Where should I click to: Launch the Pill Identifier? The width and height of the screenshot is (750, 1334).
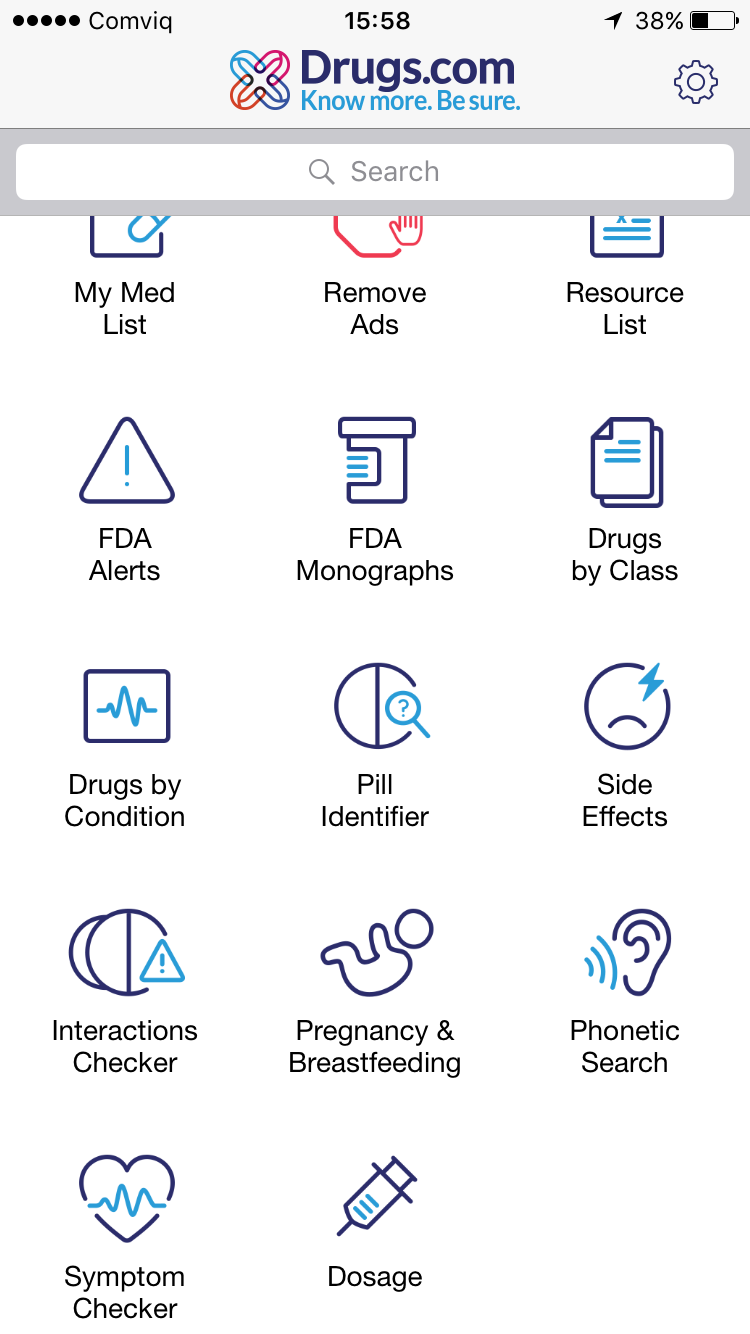tap(375, 748)
